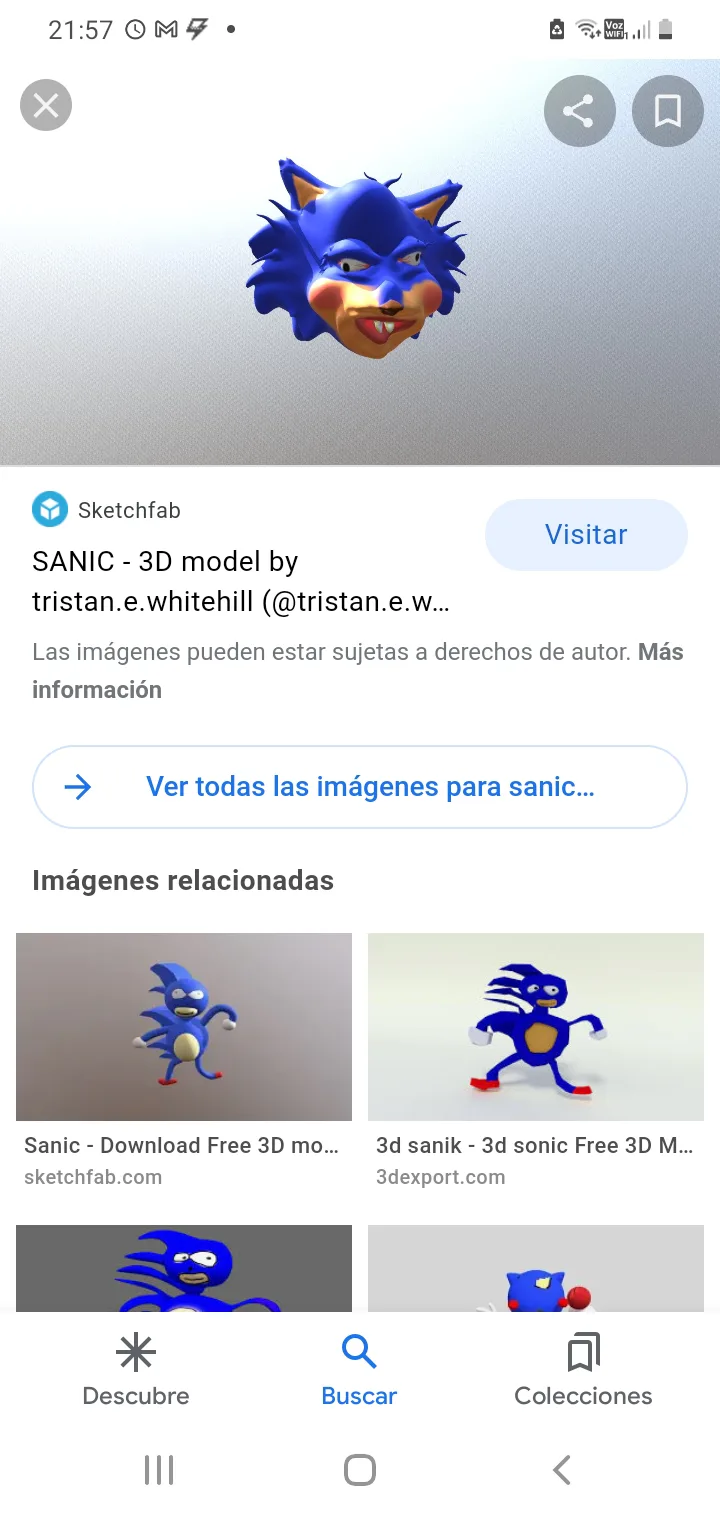Open Sanic - Download Free 3D model thumbnail

[184, 1027]
